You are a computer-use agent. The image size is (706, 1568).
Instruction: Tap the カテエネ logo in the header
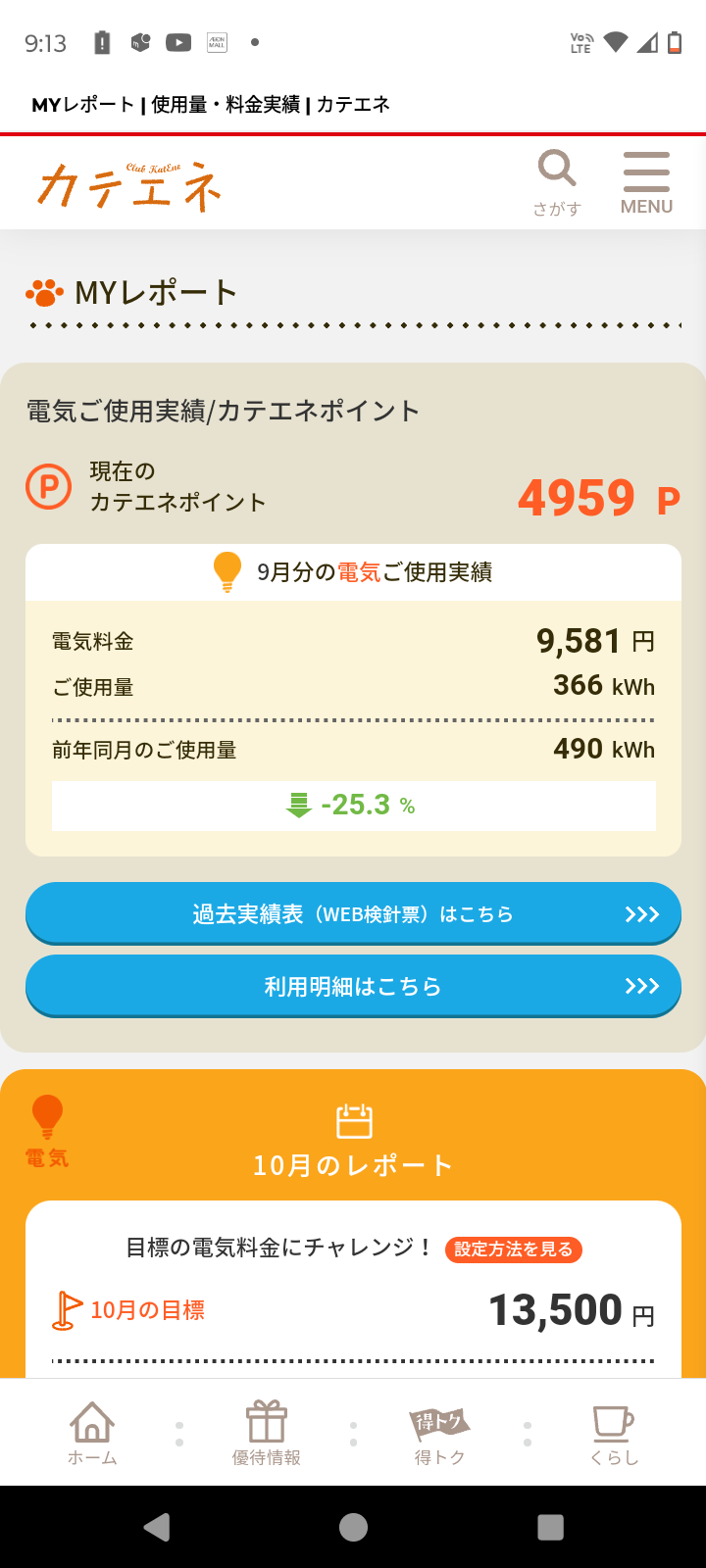[x=129, y=185]
